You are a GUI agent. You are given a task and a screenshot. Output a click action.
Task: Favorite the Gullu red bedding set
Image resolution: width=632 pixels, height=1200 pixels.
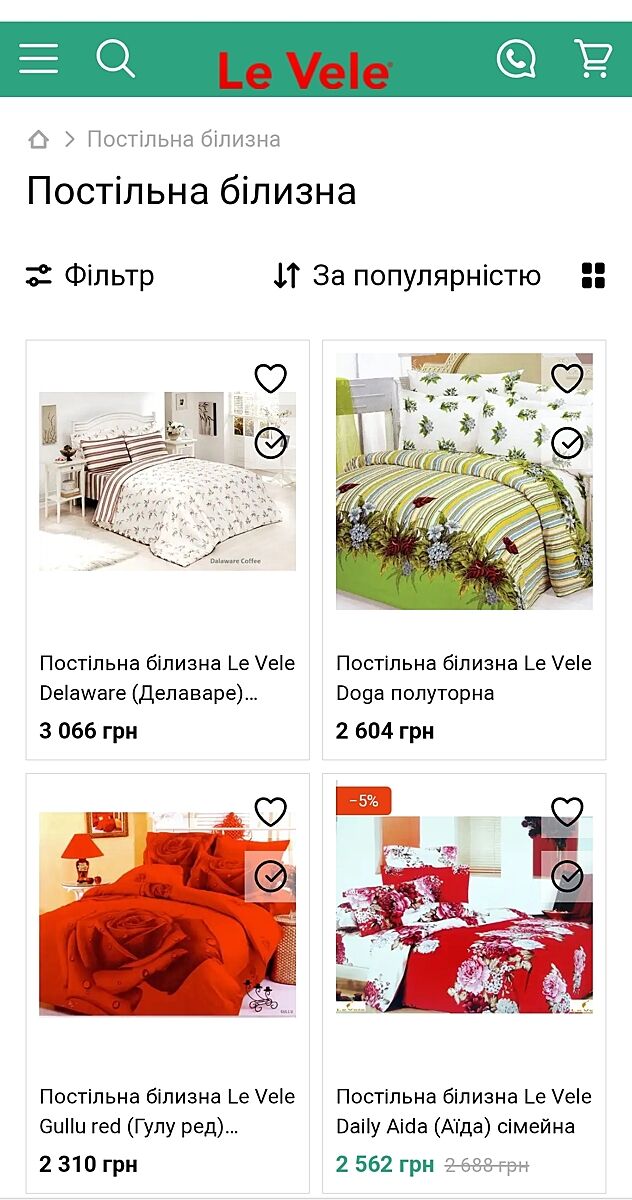tap(270, 811)
